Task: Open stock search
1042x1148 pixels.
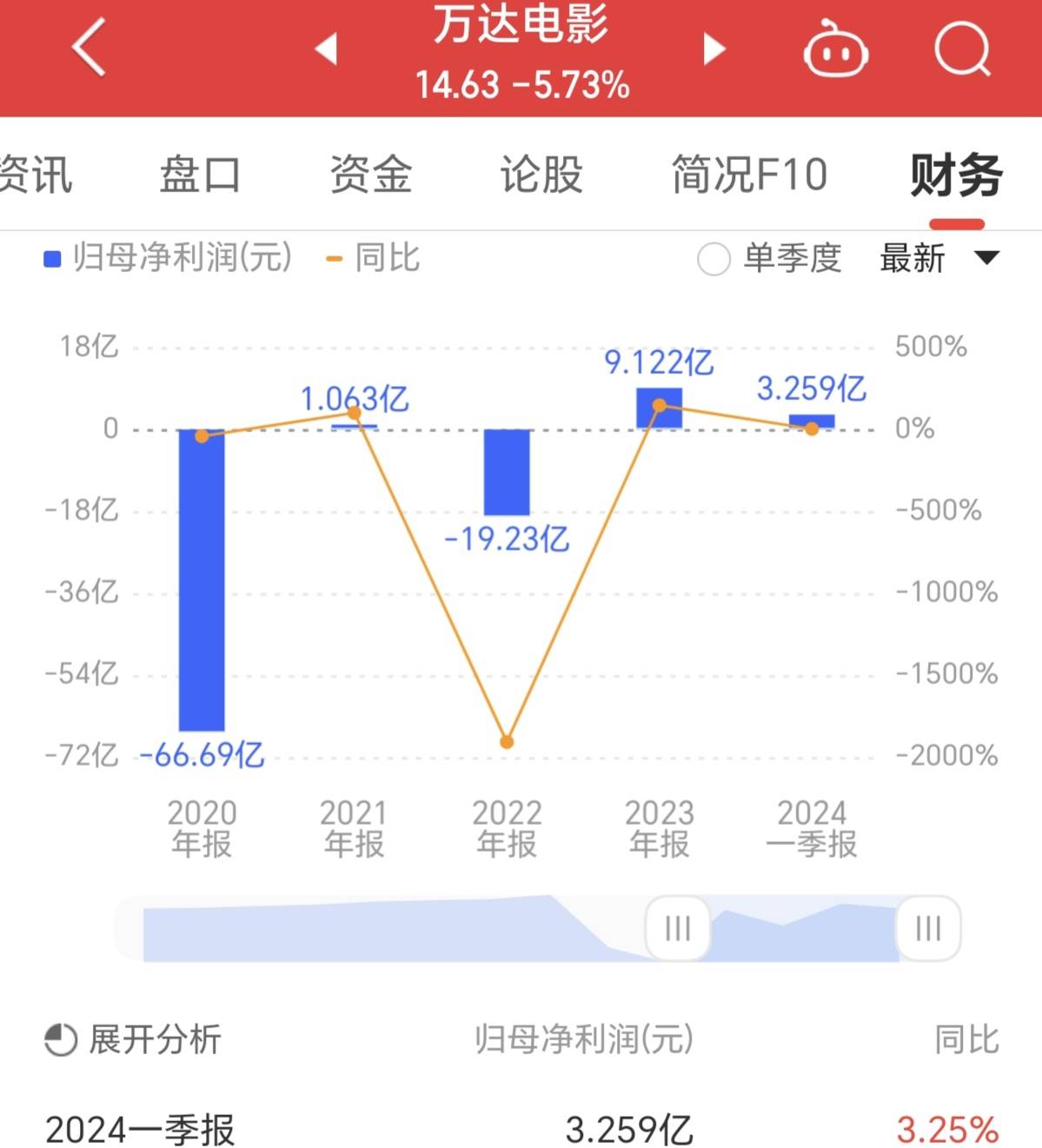Action: tap(962, 49)
